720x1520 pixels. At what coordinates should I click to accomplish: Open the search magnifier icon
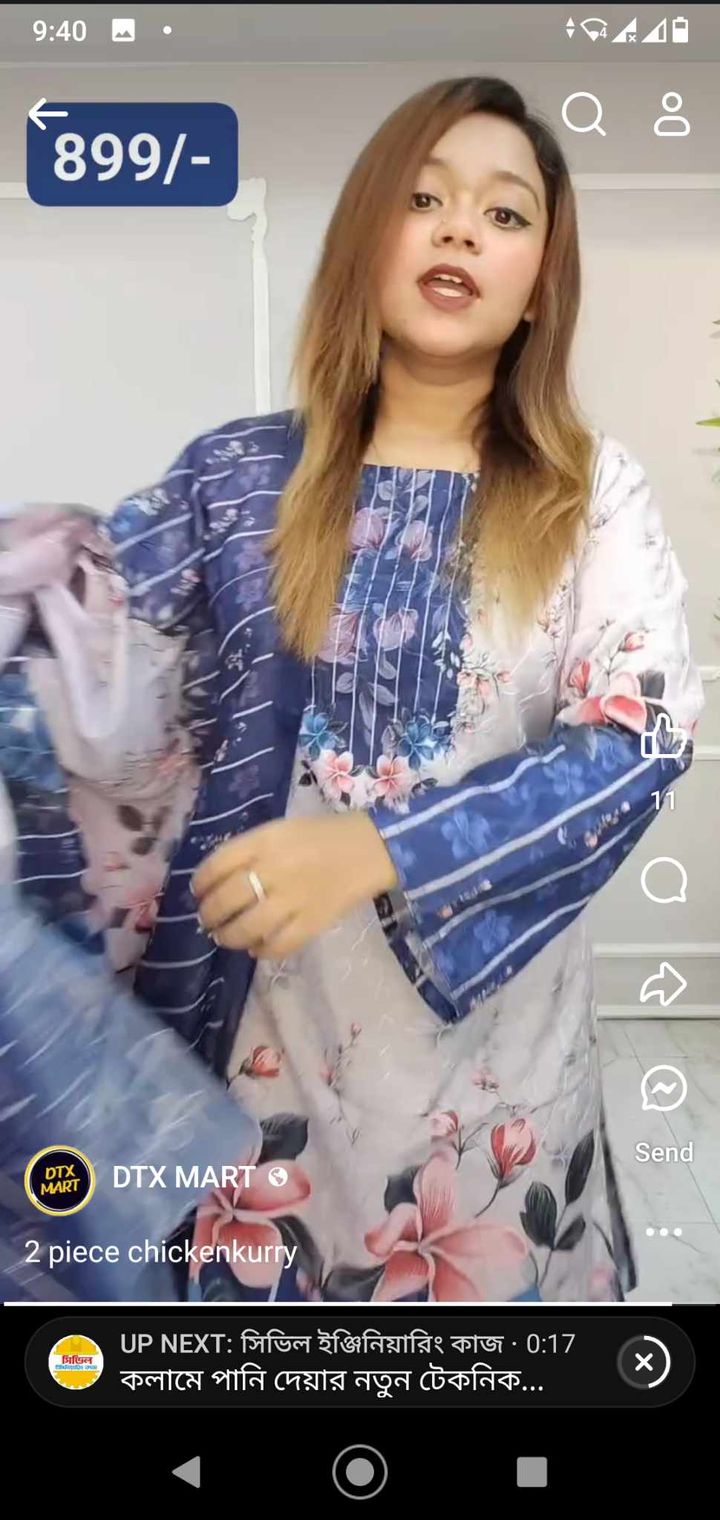click(x=583, y=114)
